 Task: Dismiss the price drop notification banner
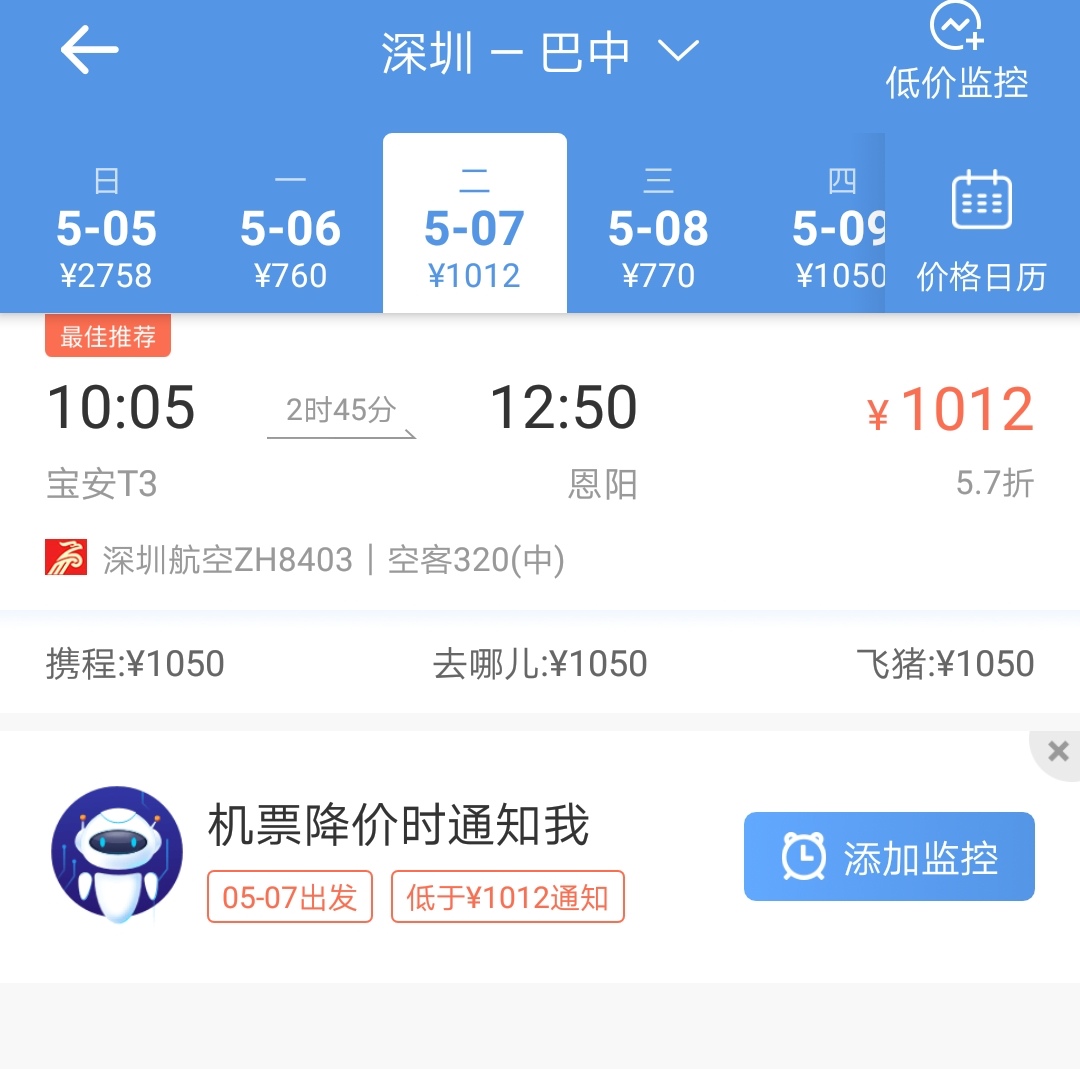(x=1058, y=751)
